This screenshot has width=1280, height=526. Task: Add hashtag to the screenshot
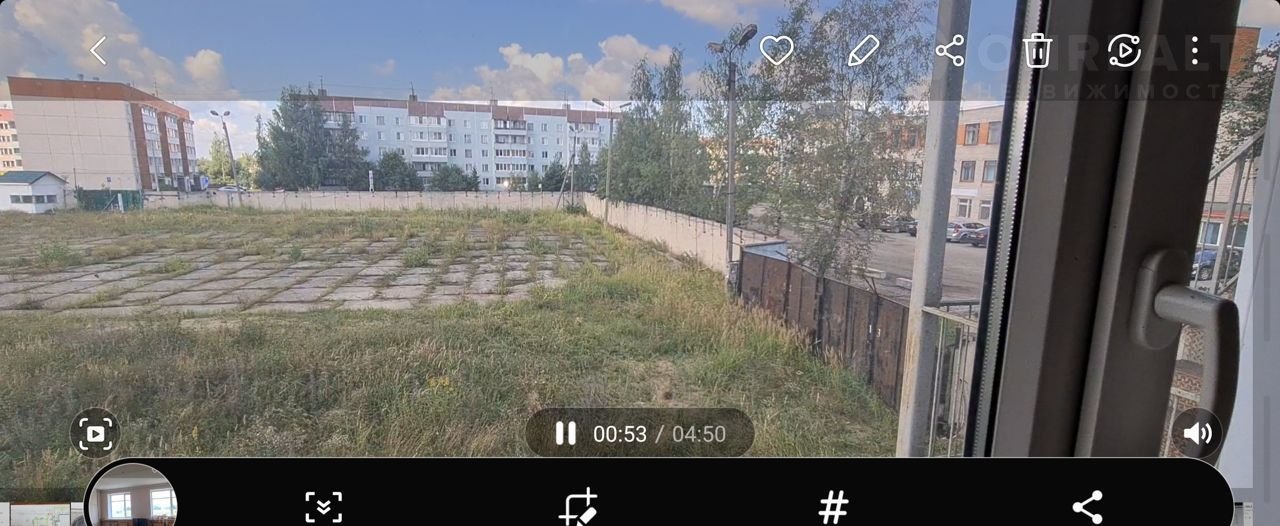tap(833, 507)
